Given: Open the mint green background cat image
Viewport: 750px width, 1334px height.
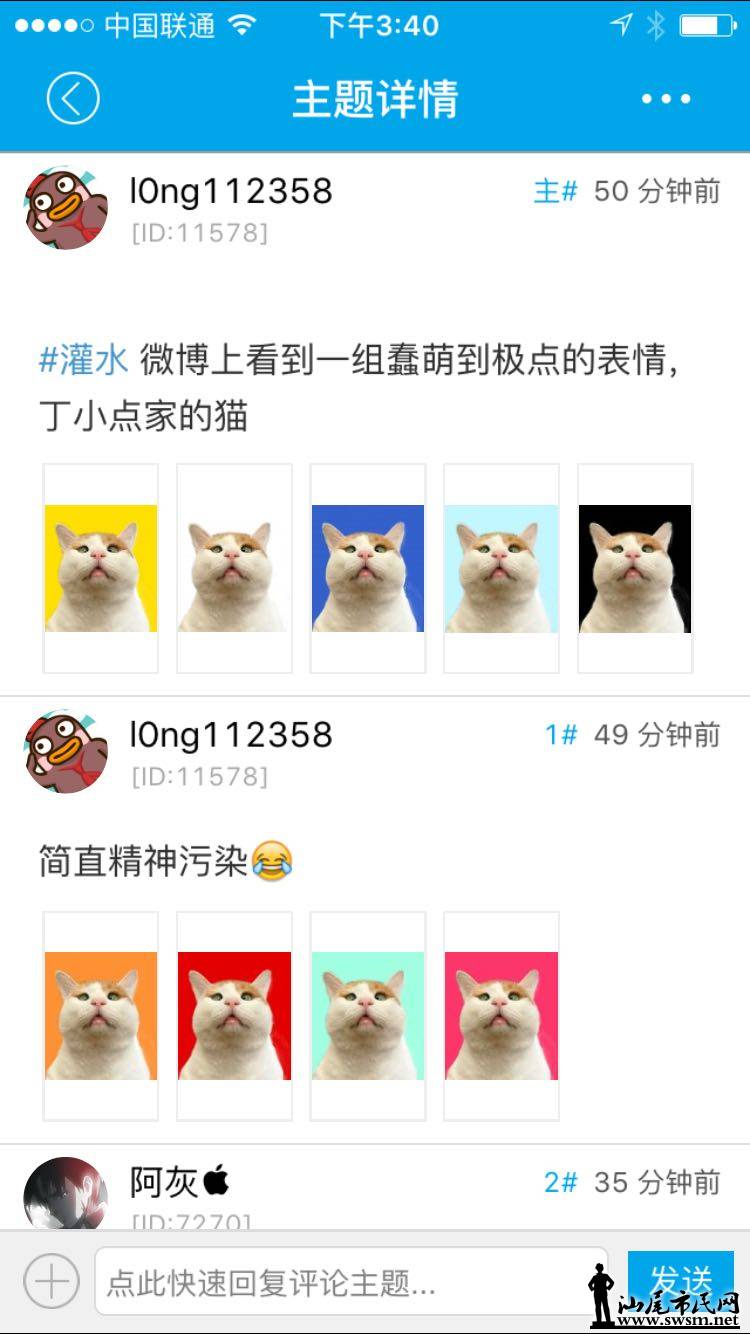Looking at the screenshot, I should [x=368, y=1015].
